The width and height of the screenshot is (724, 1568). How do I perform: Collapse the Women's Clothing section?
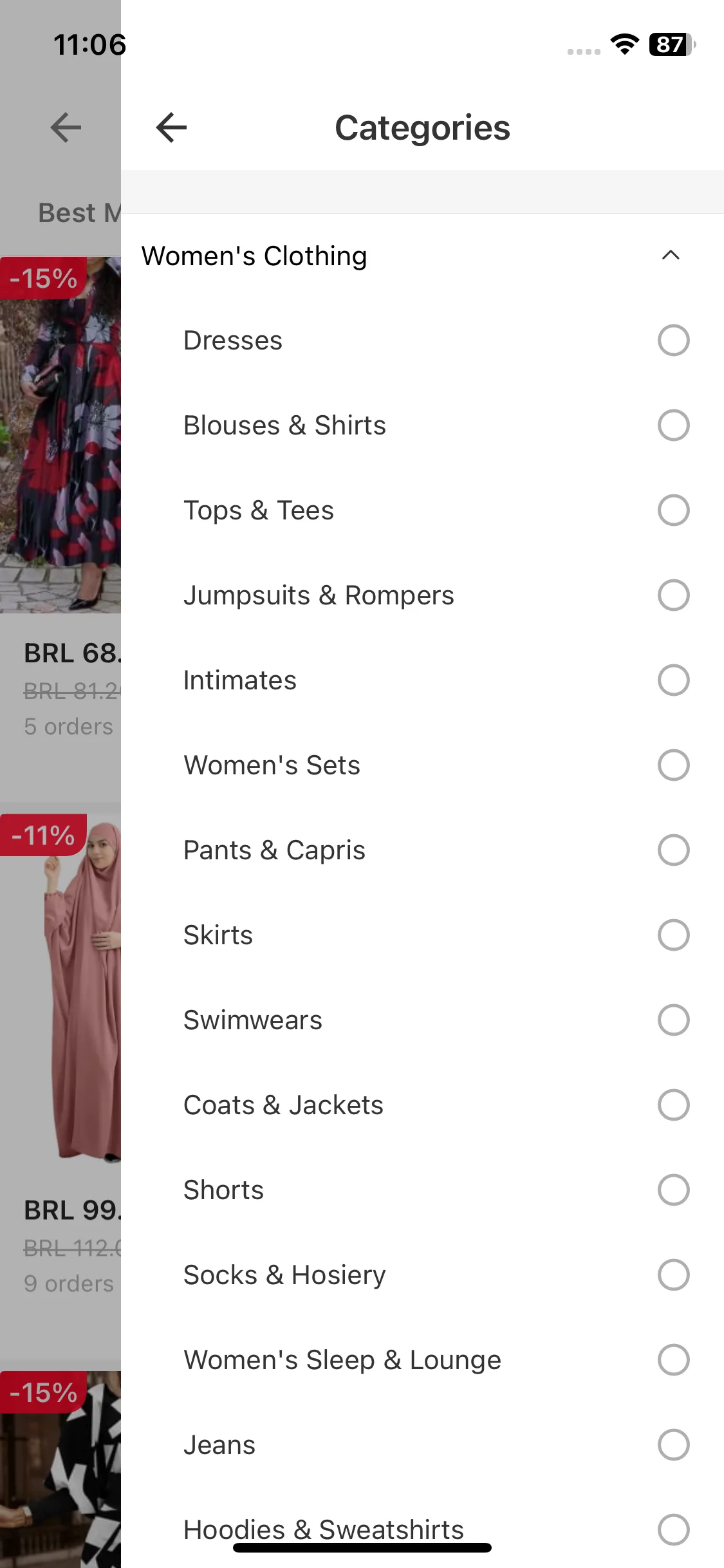click(x=670, y=256)
